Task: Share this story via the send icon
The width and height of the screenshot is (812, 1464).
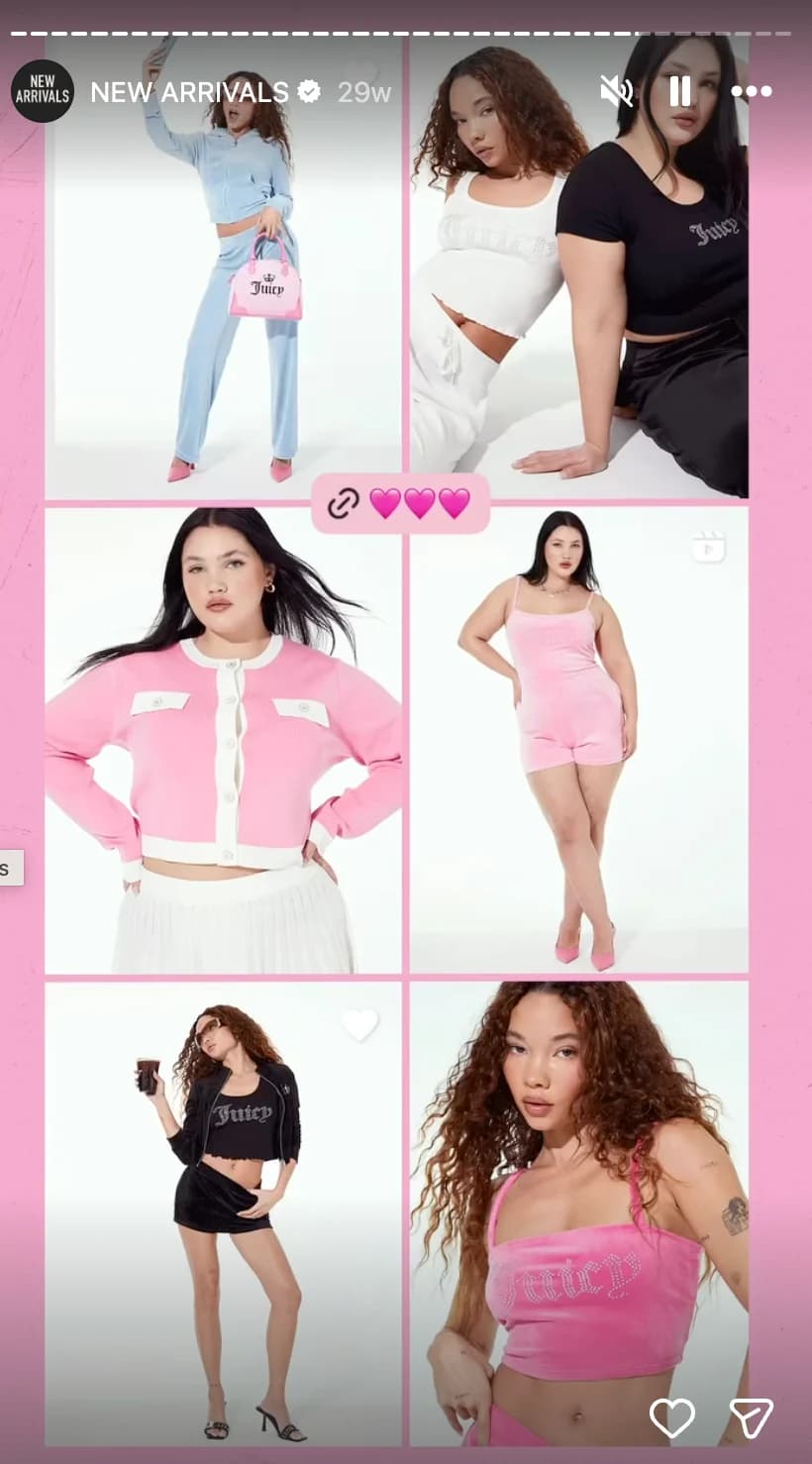Action: (x=751, y=1418)
